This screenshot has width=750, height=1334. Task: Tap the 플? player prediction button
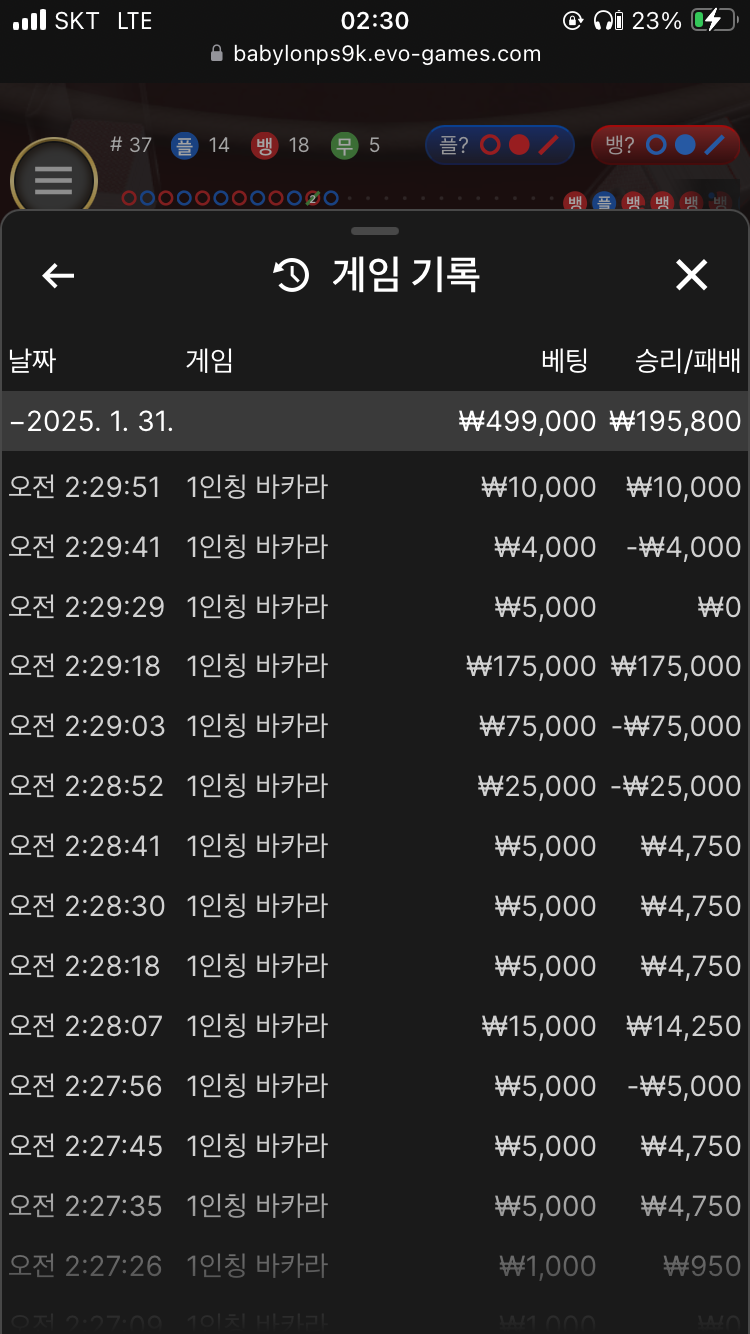[500, 145]
